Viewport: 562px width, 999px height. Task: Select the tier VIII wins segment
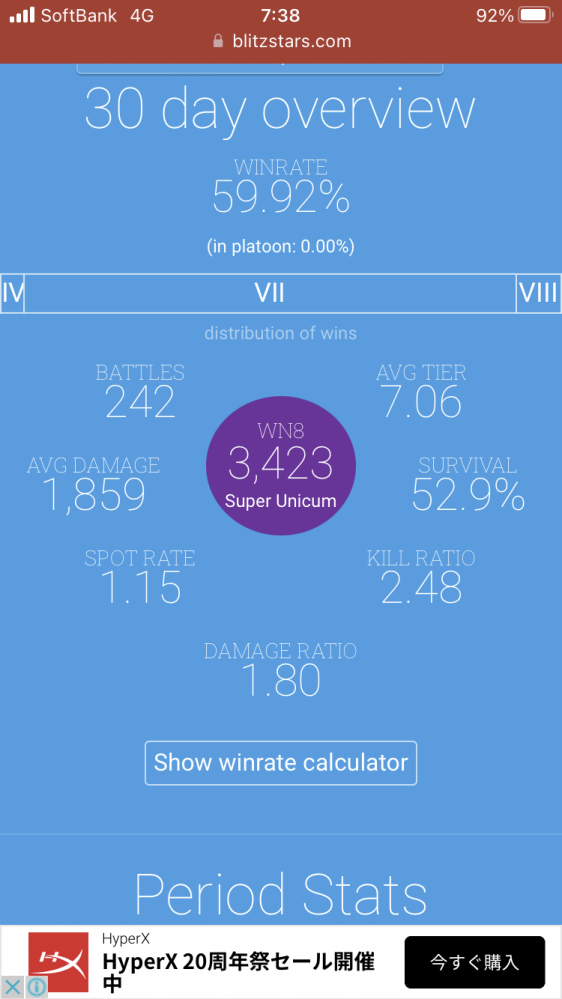tap(538, 293)
